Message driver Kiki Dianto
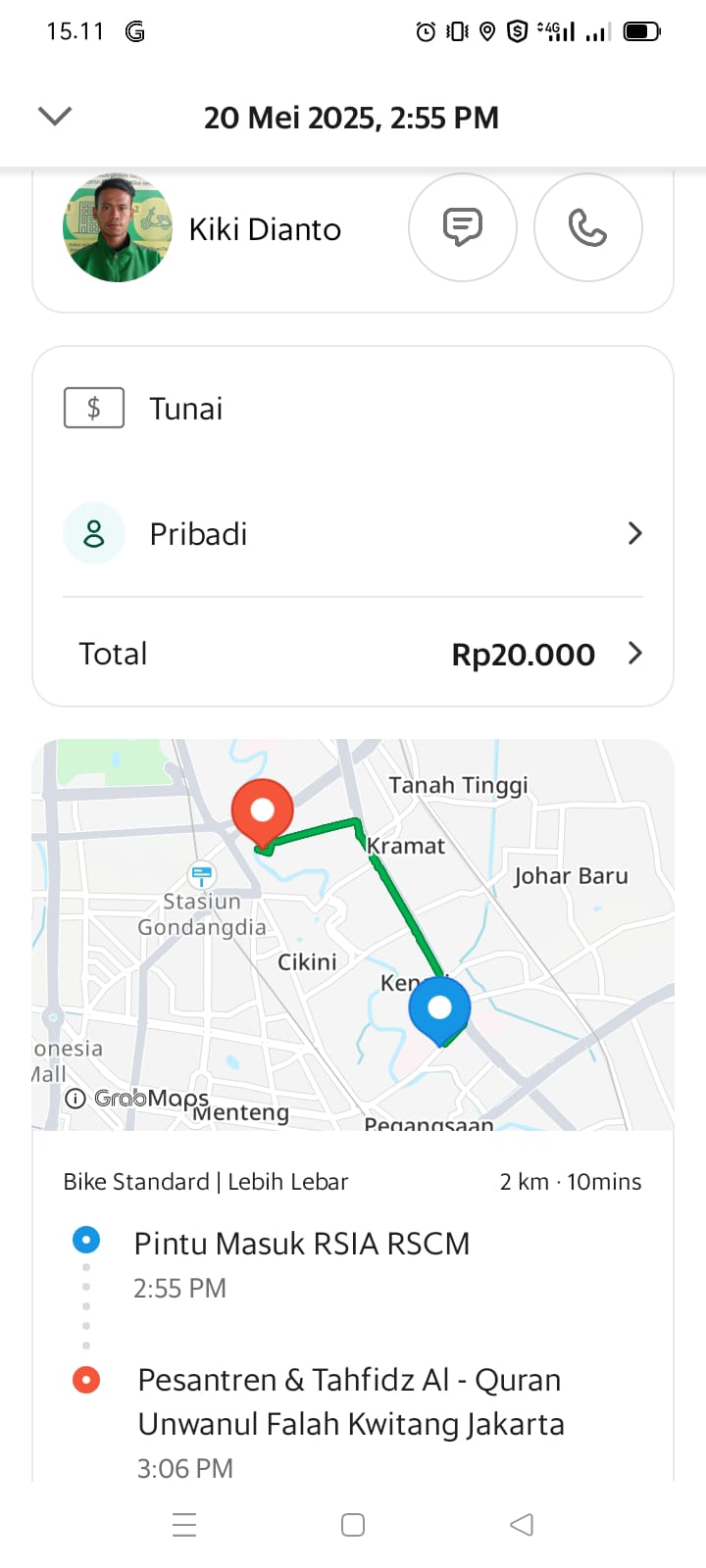Image resolution: width=706 pixels, height=1568 pixels. [x=462, y=227]
